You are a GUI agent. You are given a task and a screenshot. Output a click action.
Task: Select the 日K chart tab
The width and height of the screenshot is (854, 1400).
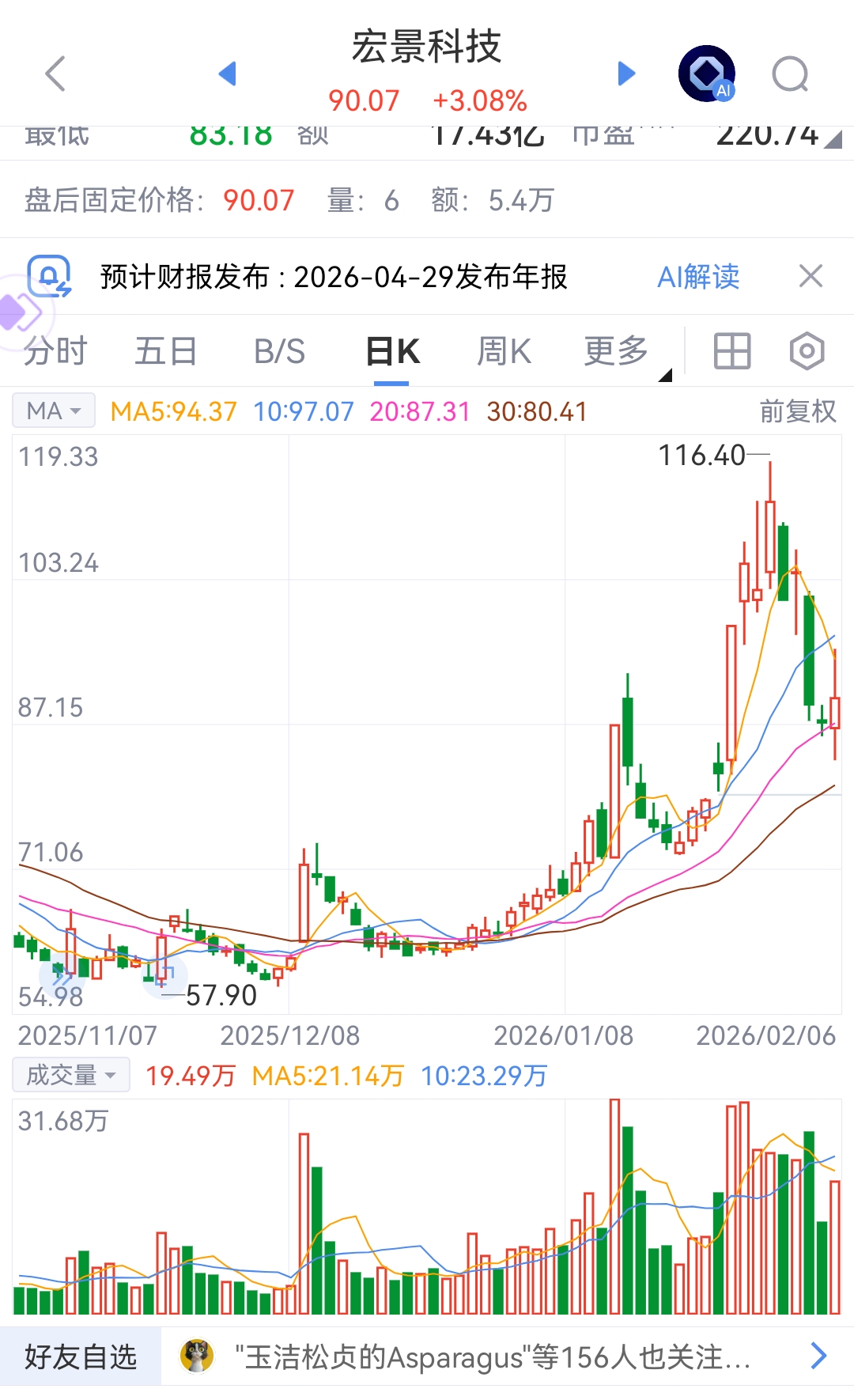coord(392,351)
